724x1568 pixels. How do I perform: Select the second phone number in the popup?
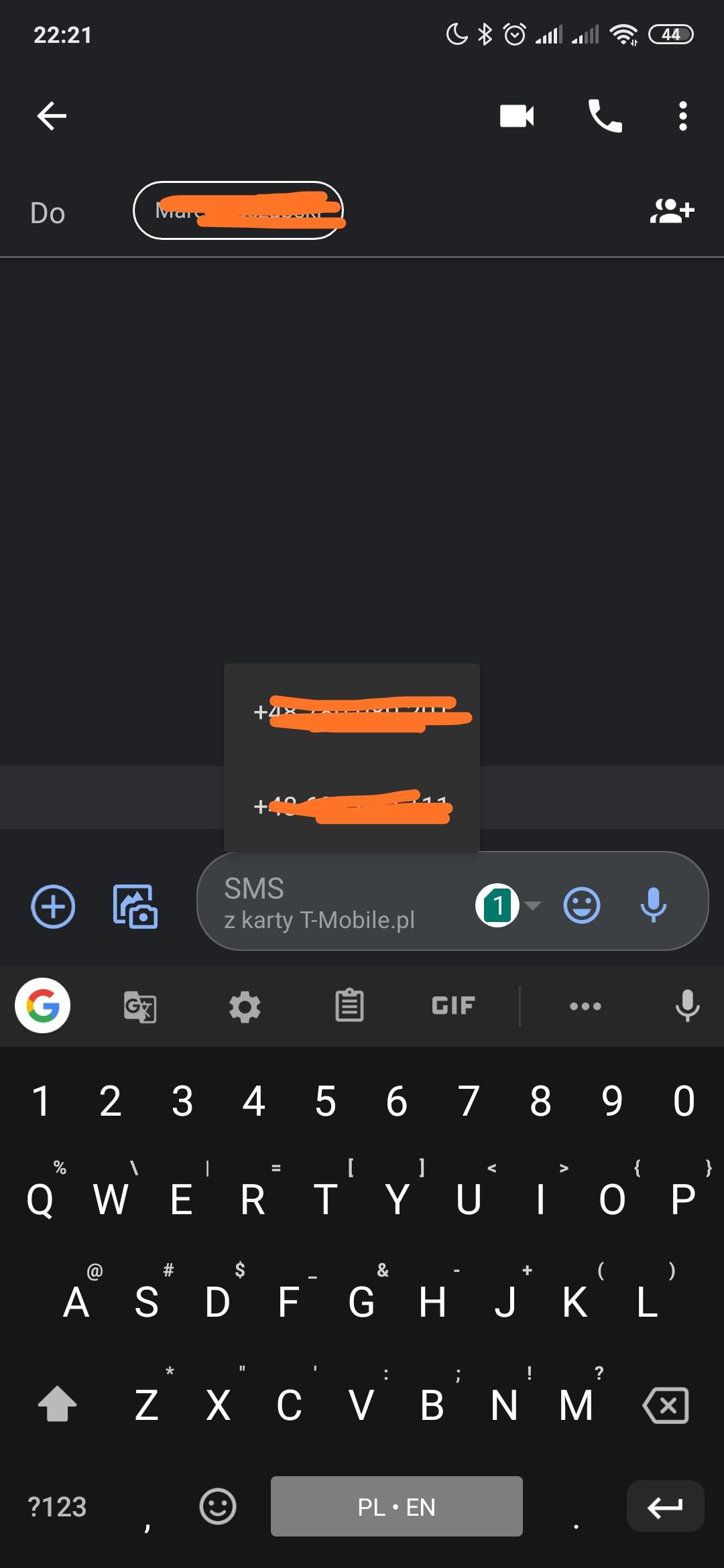pyautogui.click(x=352, y=806)
